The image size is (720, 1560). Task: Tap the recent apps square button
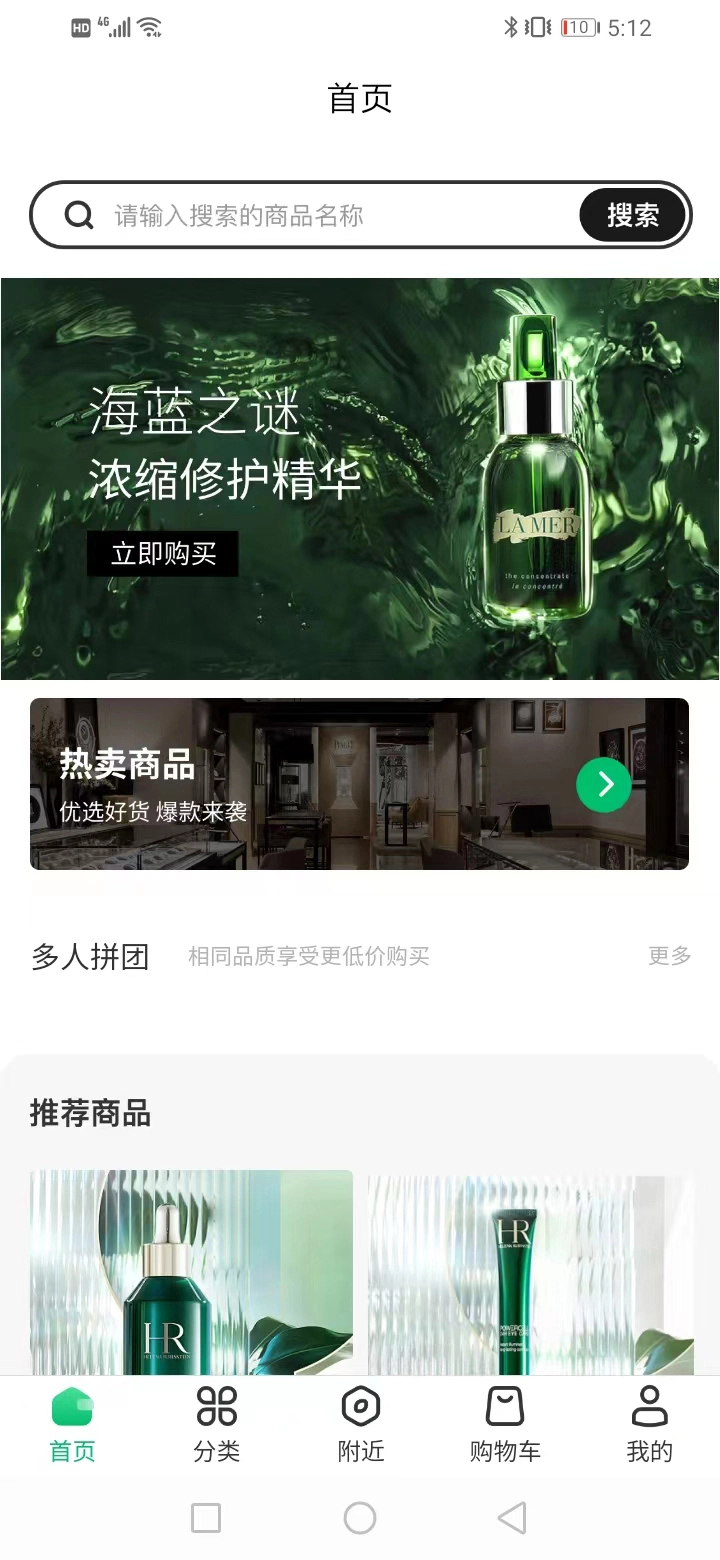206,1517
